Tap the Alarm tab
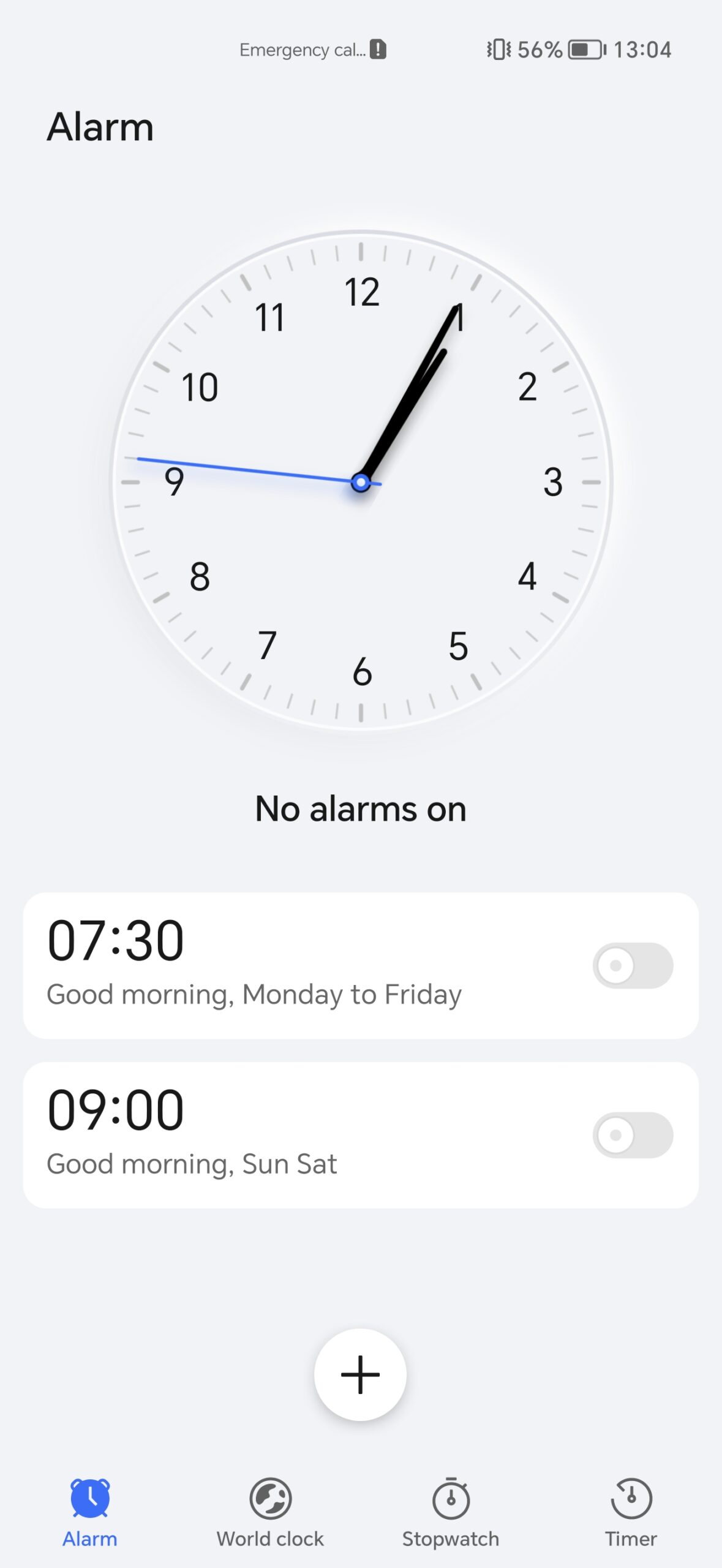722x1568 pixels. pyautogui.click(x=90, y=1512)
